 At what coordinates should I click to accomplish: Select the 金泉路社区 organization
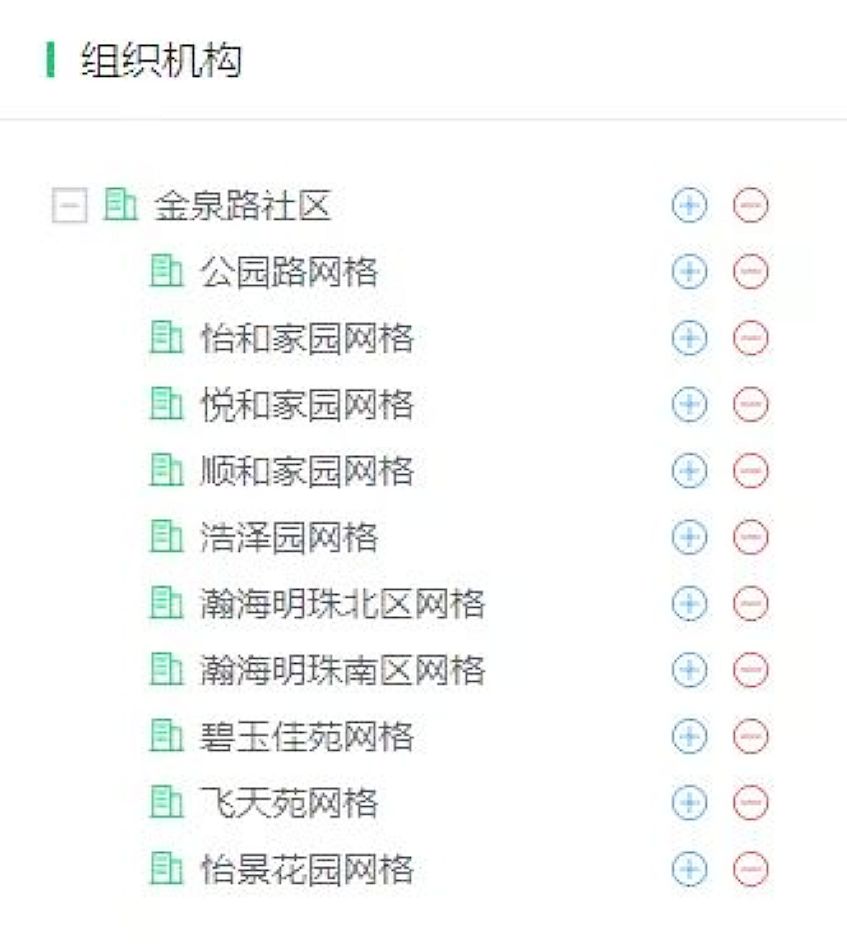pyautogui.click(x=241, y=206)
